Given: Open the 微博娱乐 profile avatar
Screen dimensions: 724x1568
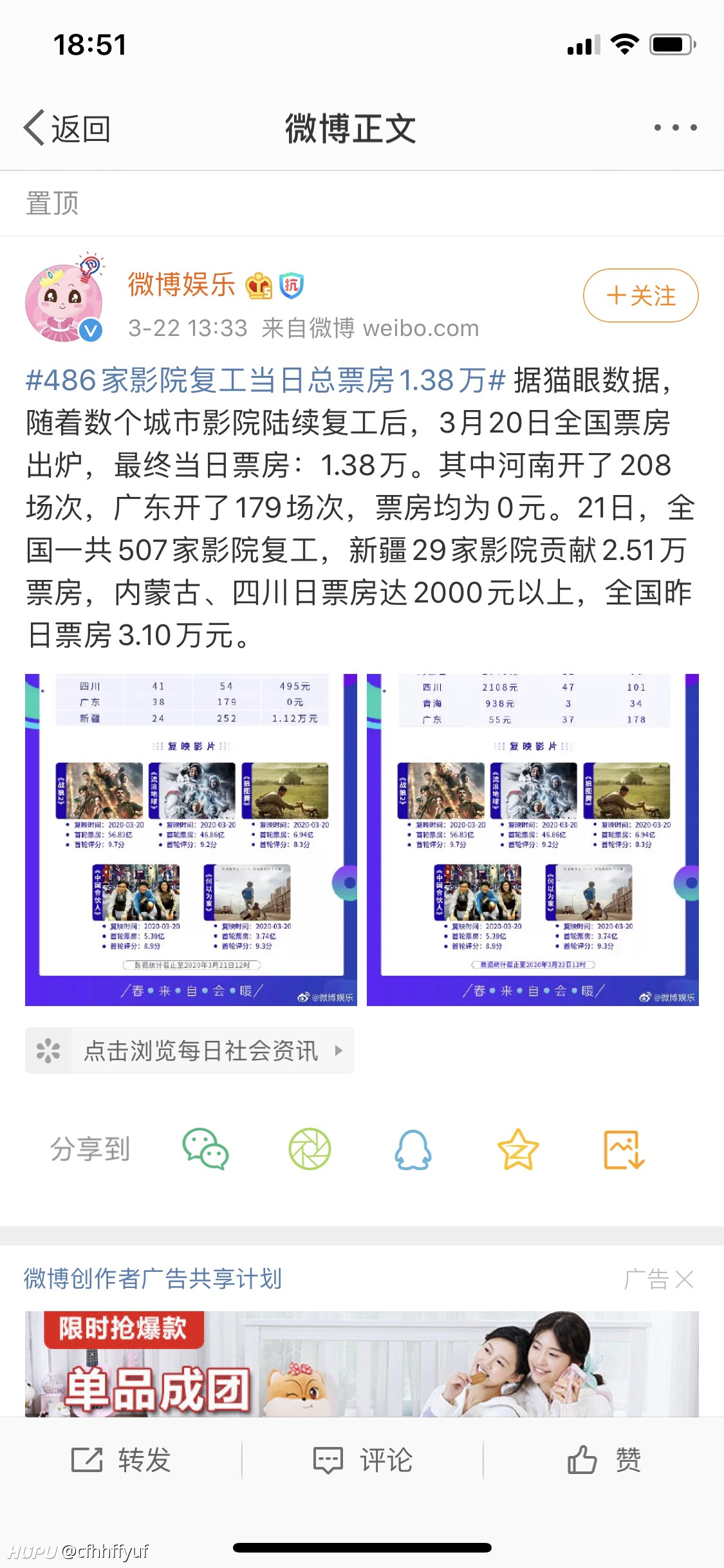Looking at the screenshot, I should tap(64, 298).
